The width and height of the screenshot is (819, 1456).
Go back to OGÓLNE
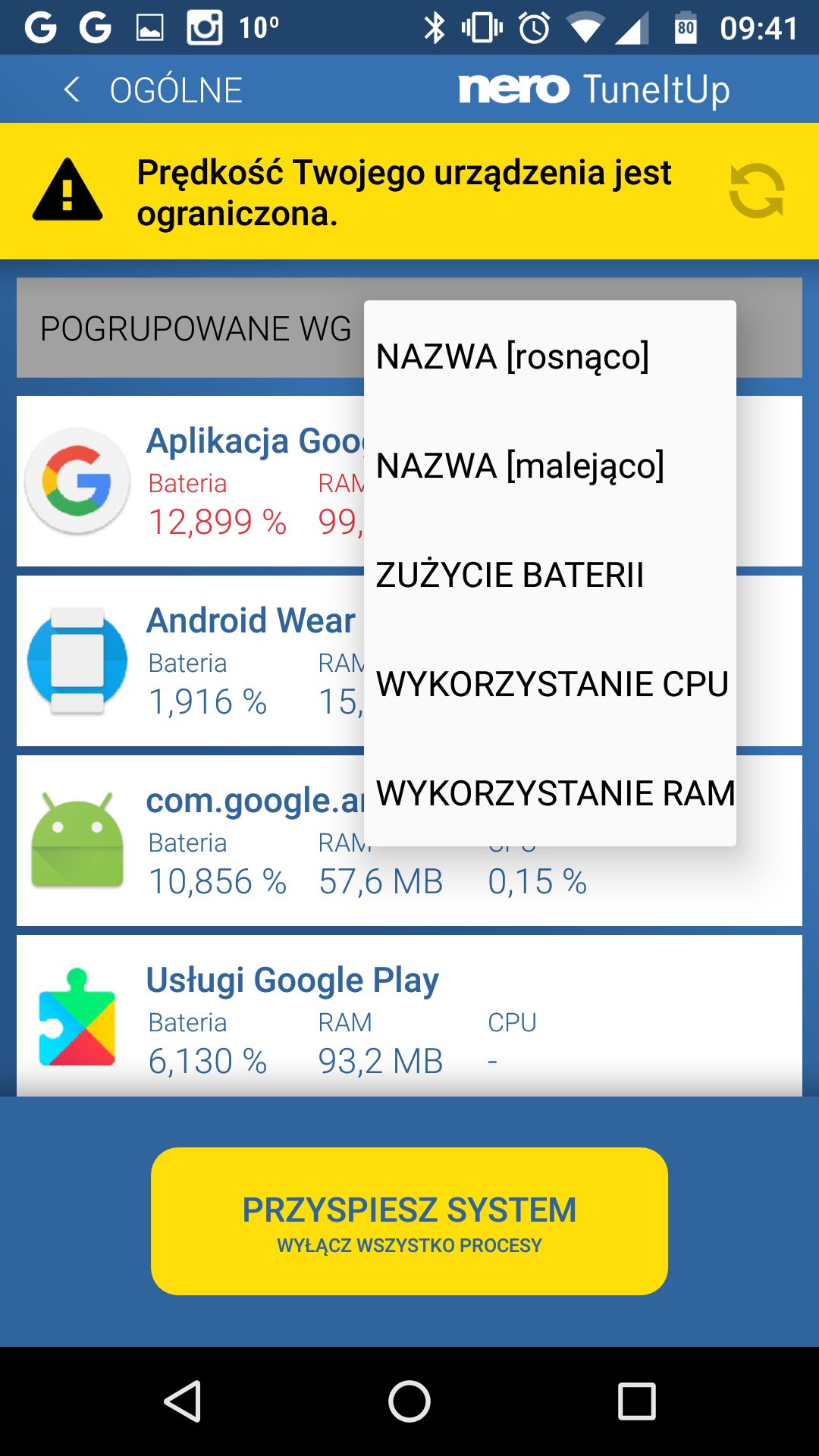pyautogui.click(x=152, y=89)
